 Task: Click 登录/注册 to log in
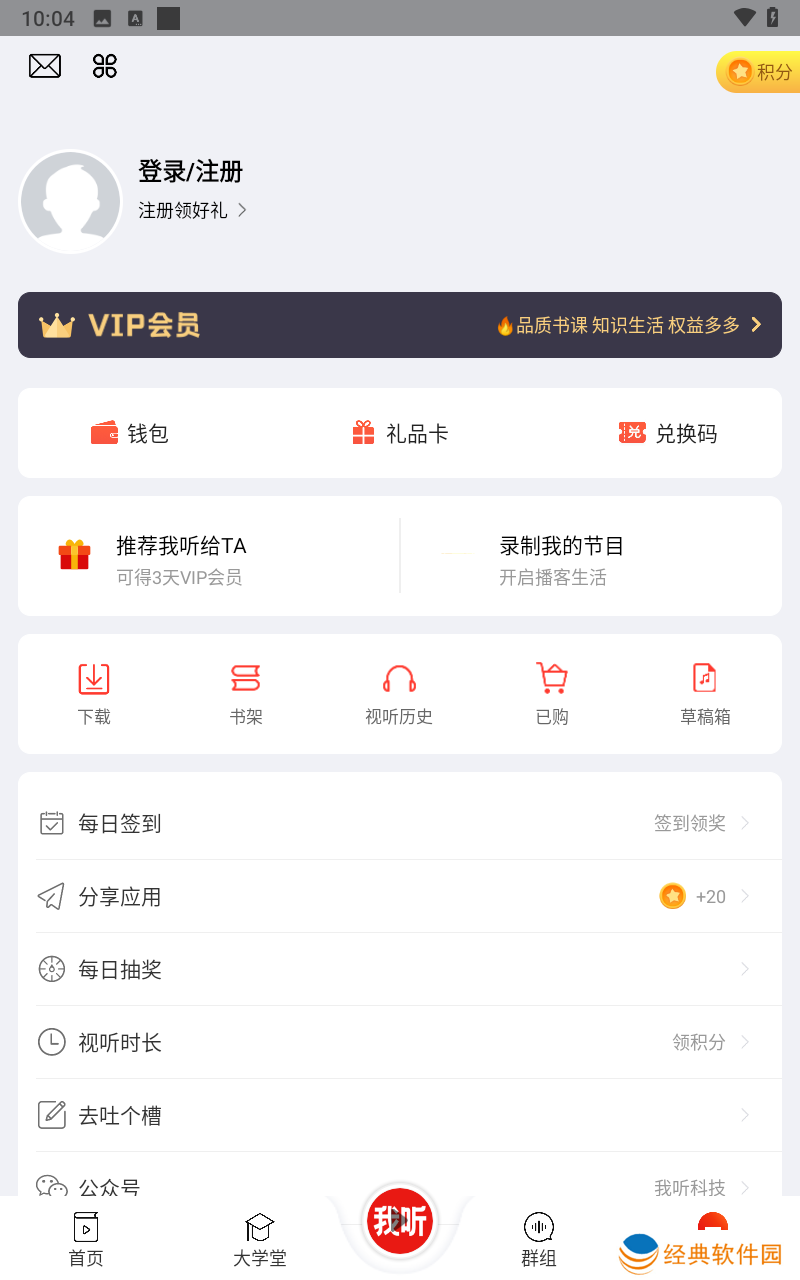coord(190,172)
